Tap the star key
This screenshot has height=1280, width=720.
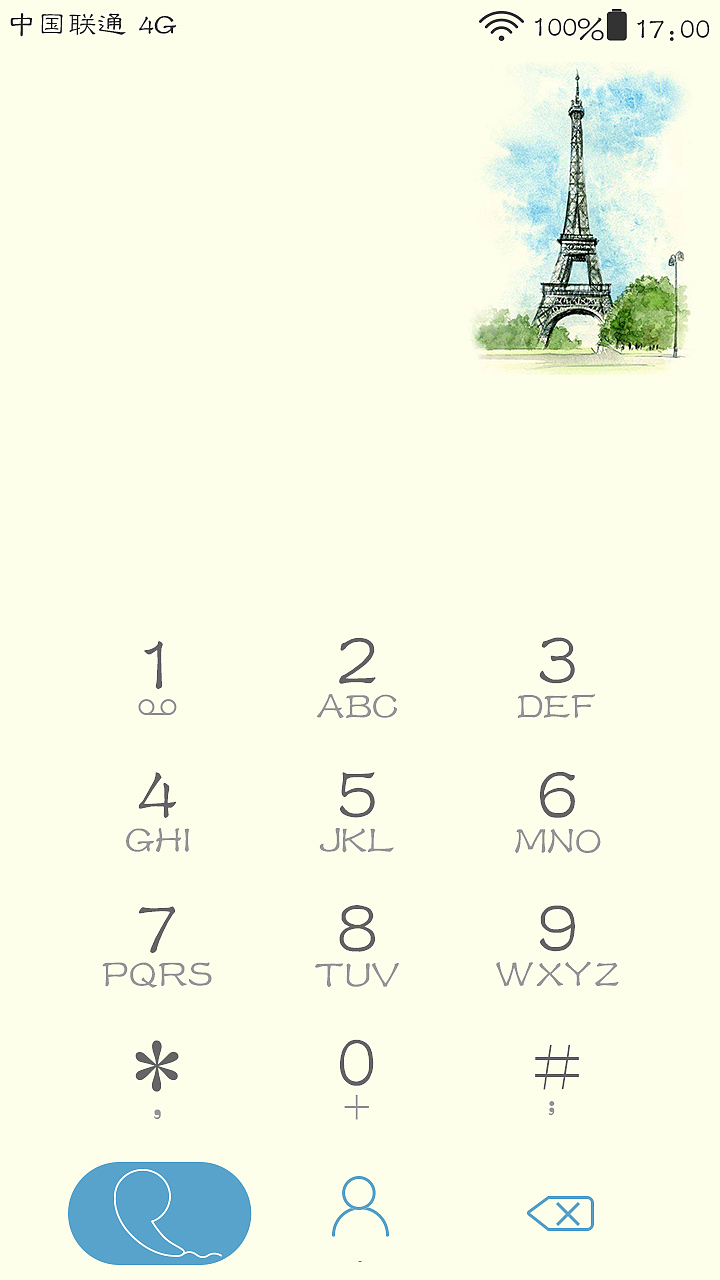(x=157, y=1078)
